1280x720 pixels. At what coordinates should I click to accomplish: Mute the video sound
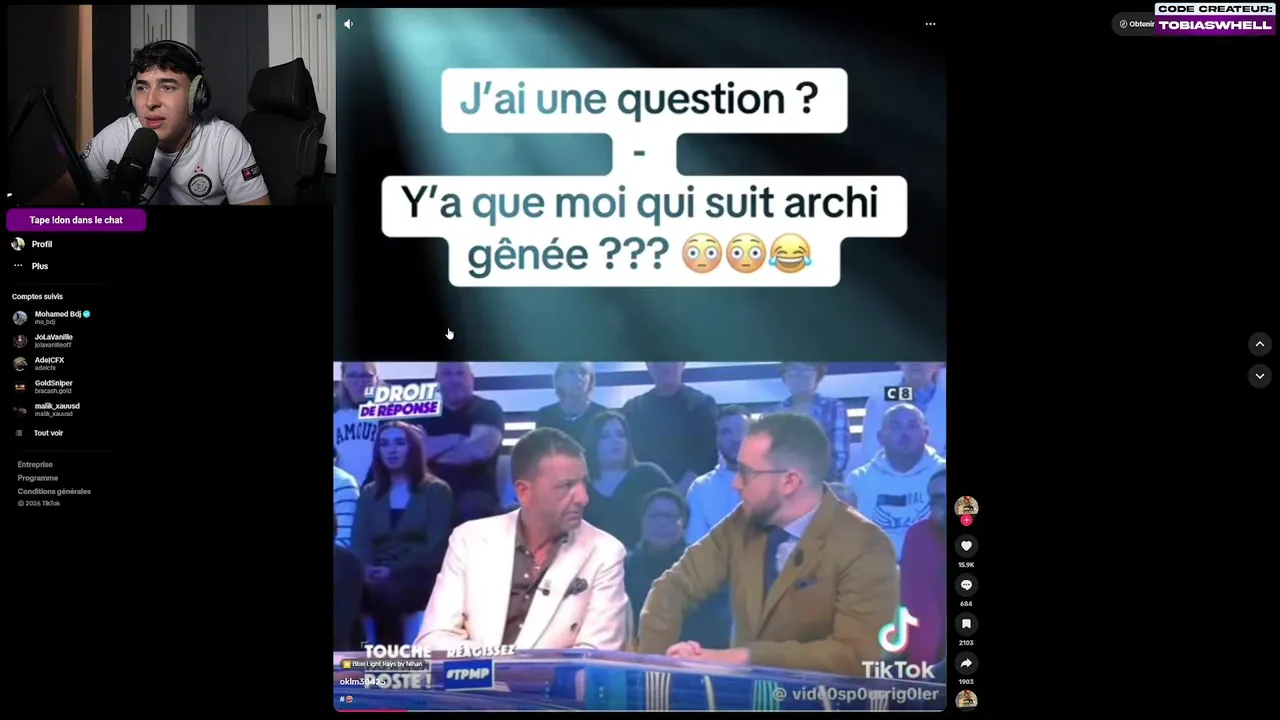click(348, 24)
